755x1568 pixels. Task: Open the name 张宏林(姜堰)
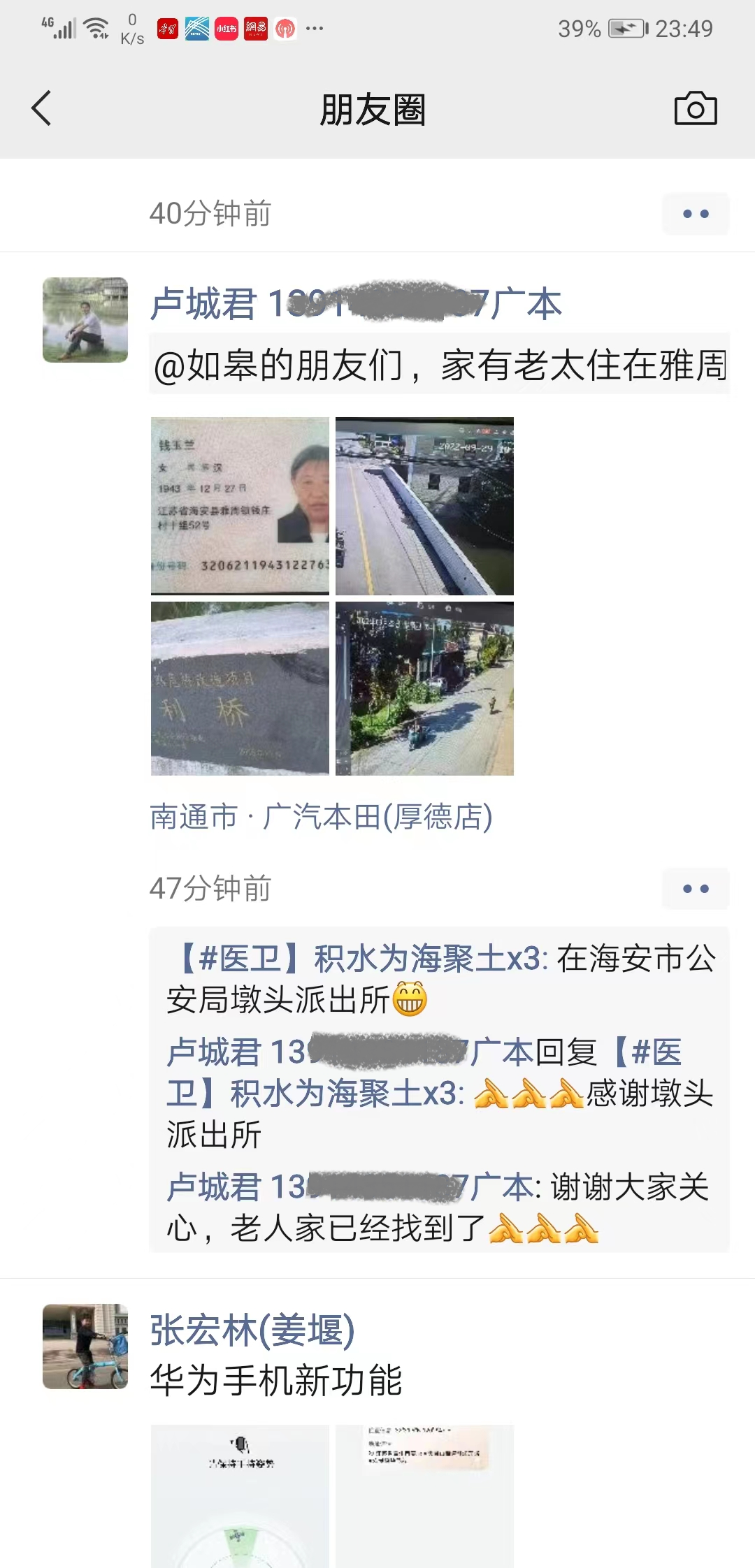pos(252,1330)
